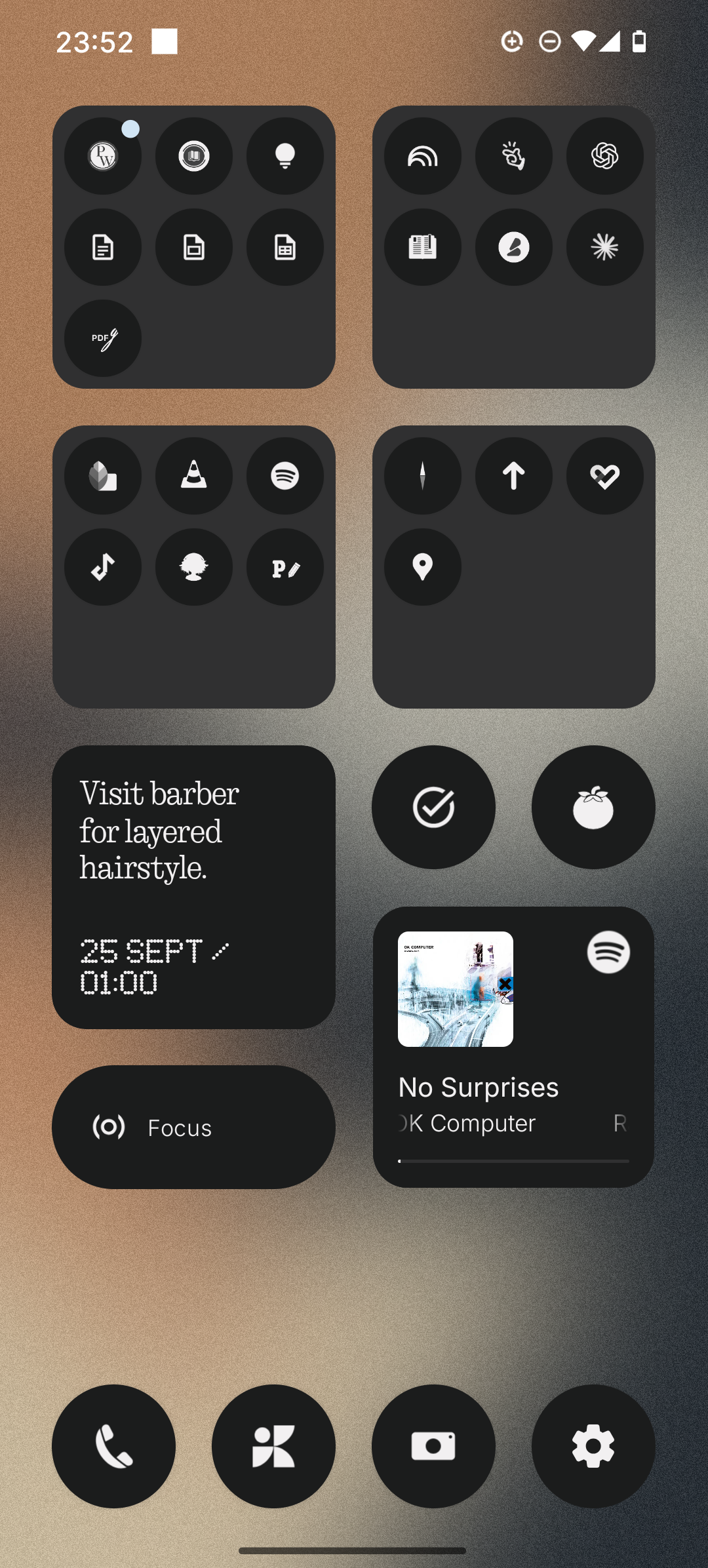Open the heart health app
708x1568 pixels.
pos(604,476)
